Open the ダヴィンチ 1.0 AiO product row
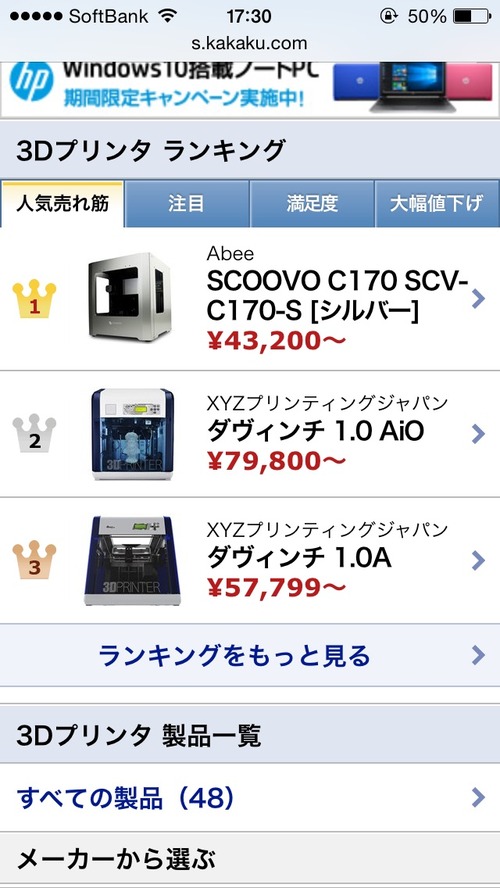Image resolution: width=500 pixels, height=888 pixels. tap(250, 434)
